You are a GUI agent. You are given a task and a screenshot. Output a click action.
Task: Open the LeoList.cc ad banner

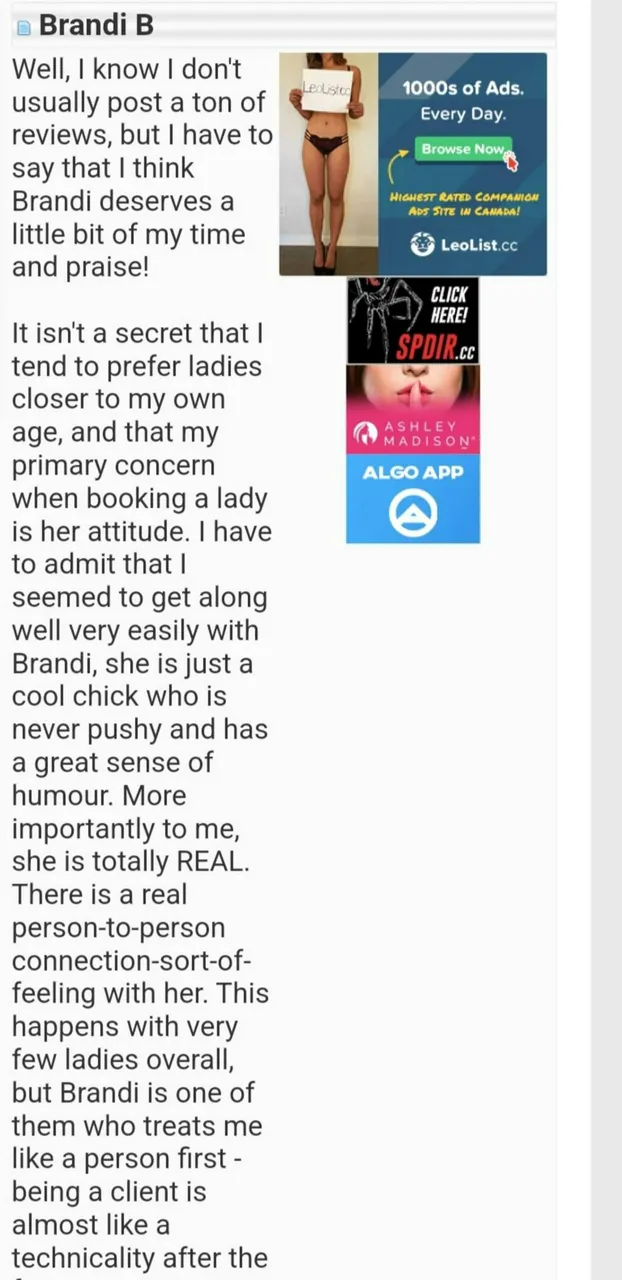[412, 164]
